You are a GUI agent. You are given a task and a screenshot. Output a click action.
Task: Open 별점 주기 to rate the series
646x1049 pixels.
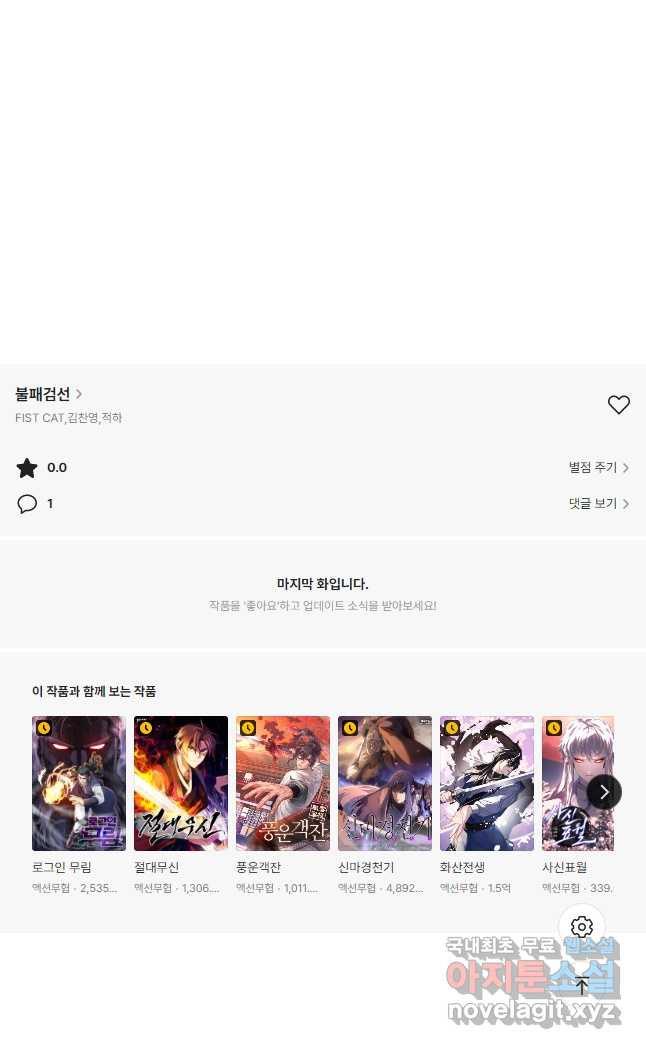pyautogui.click(x=598, y=467)
